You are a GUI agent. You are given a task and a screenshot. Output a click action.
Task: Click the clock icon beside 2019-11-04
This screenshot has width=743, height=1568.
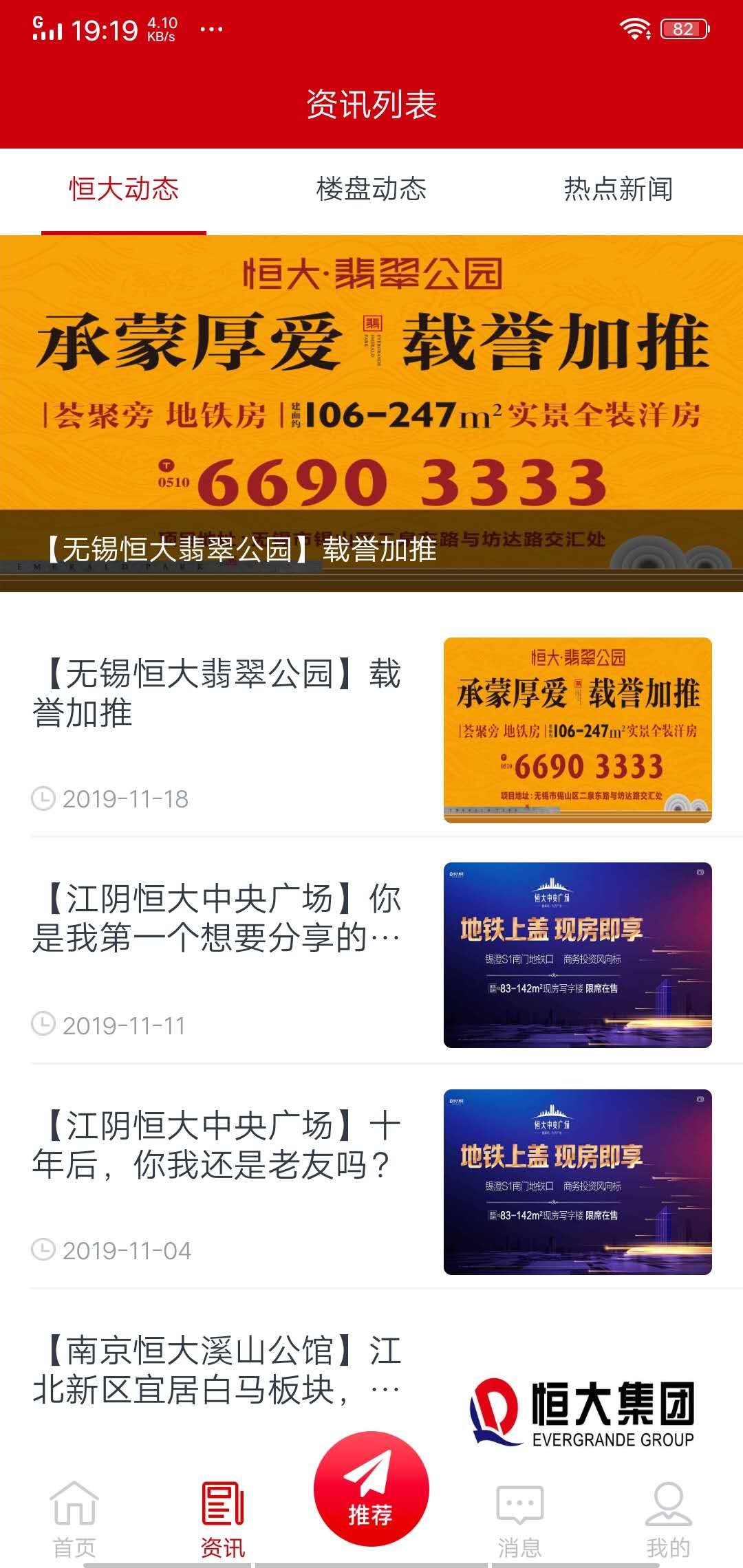tap(44, 1251)
